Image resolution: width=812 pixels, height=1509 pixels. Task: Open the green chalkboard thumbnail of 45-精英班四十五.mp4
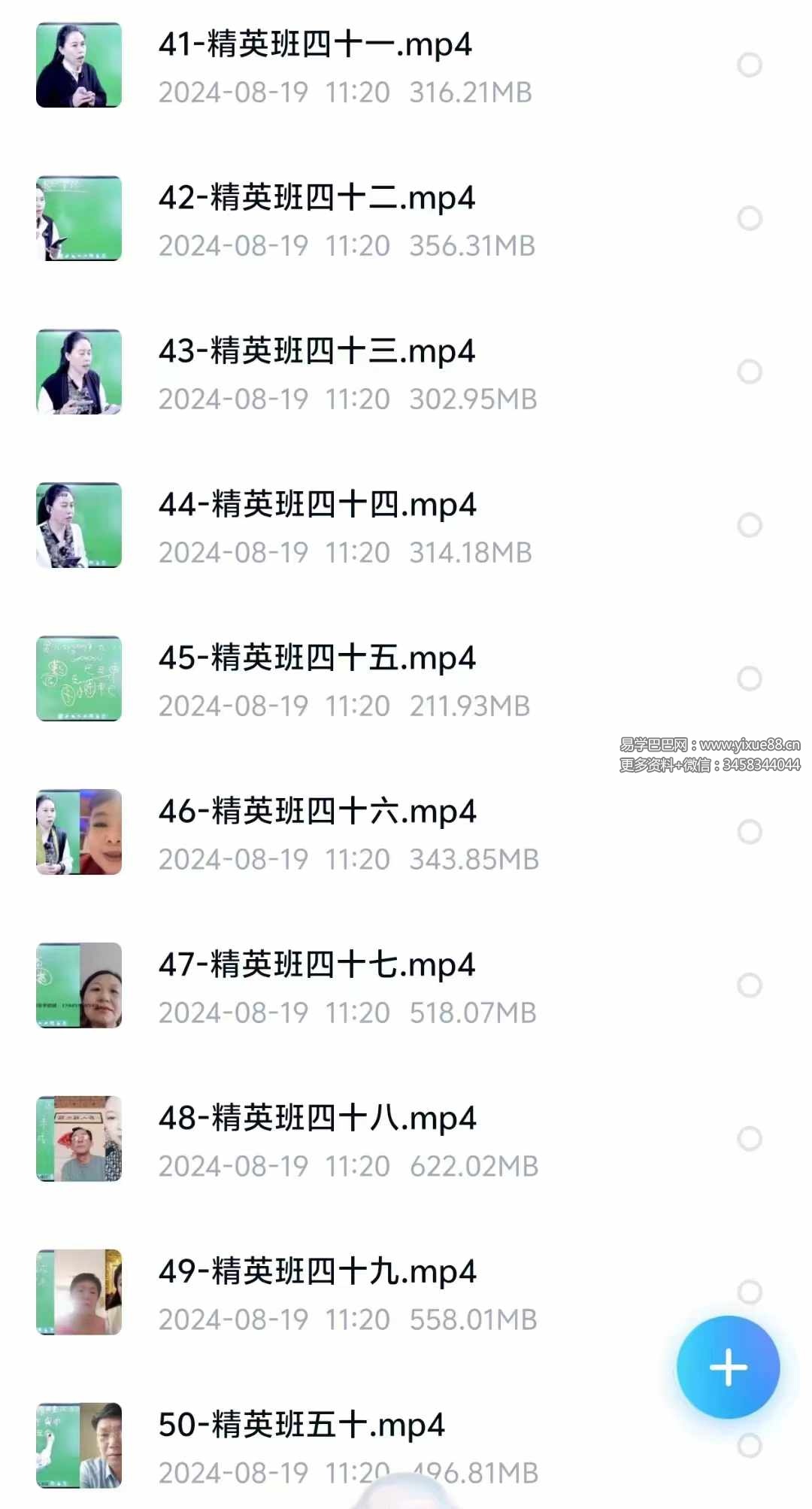(78, 679)
